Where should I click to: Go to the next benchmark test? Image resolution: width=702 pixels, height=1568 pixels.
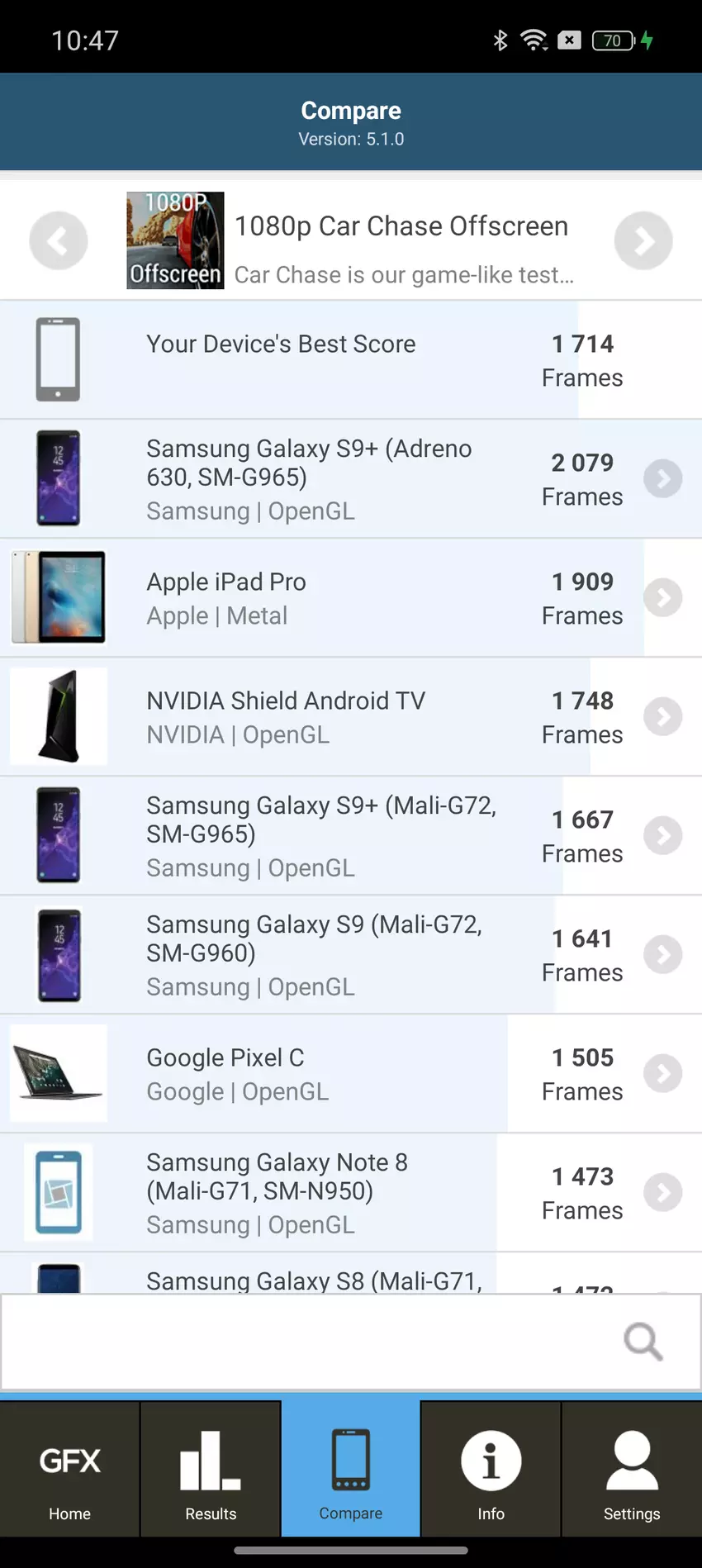tap(643, 240)
